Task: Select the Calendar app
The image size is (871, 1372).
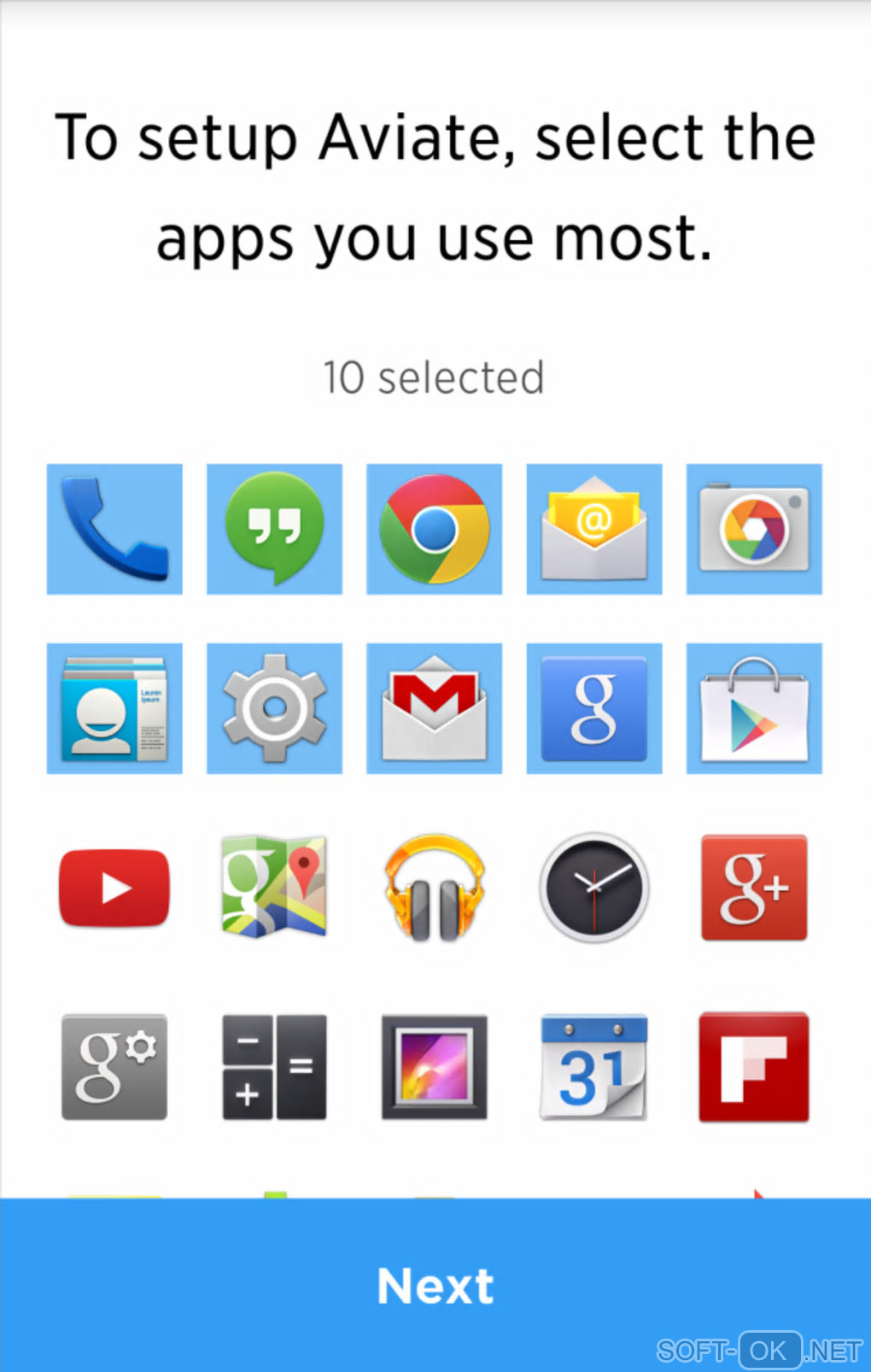Action: pyautogui.click(x=594, y=1067)
